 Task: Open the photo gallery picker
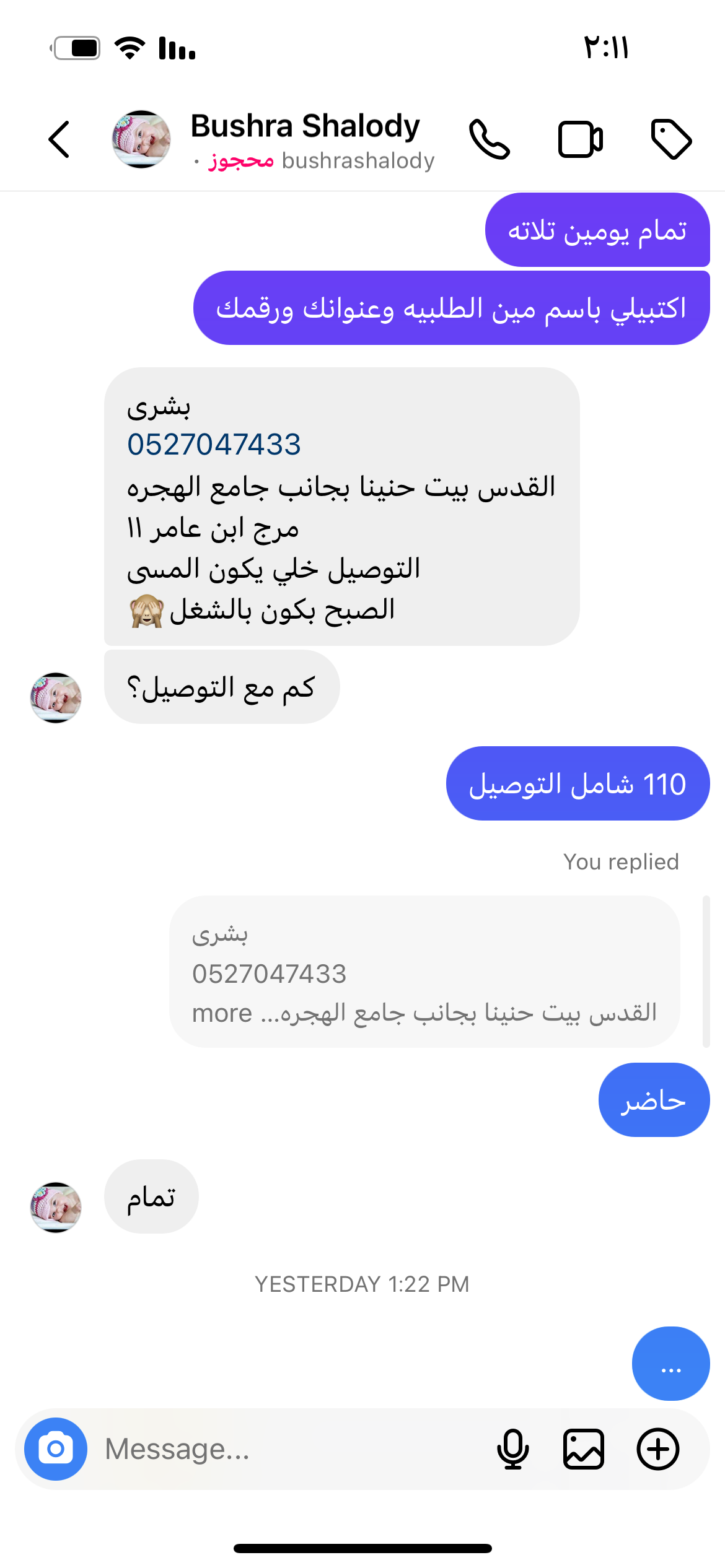(x=584, y=1449)
